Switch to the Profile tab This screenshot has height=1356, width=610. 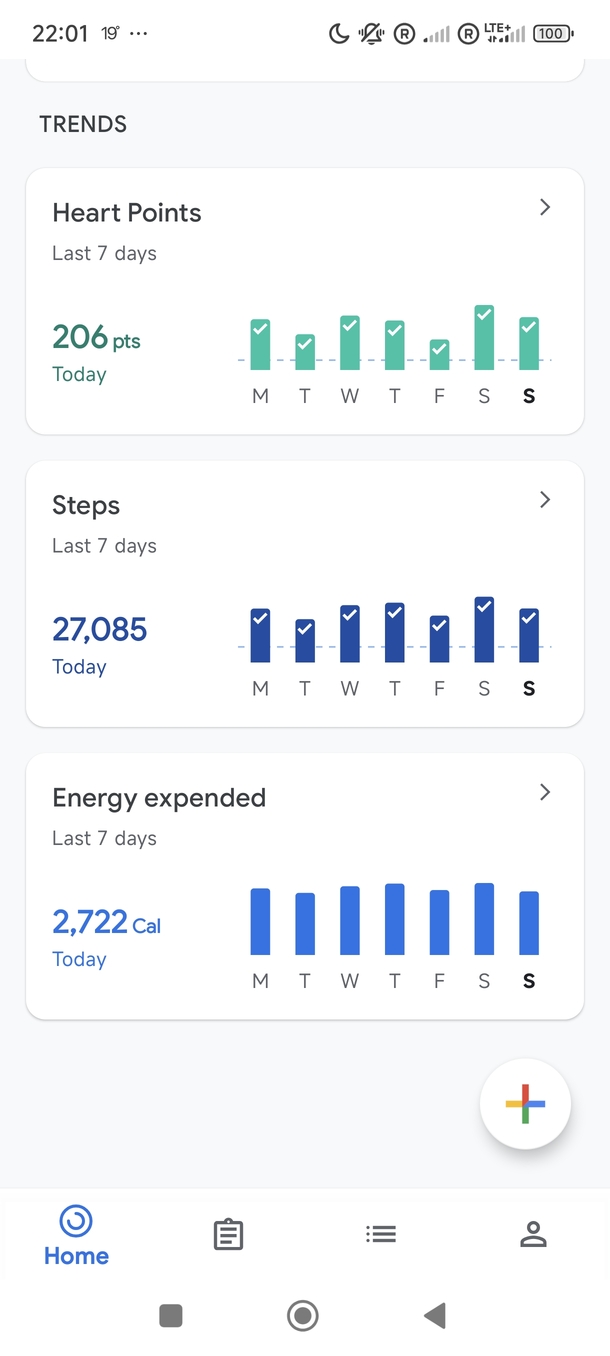533,1235
